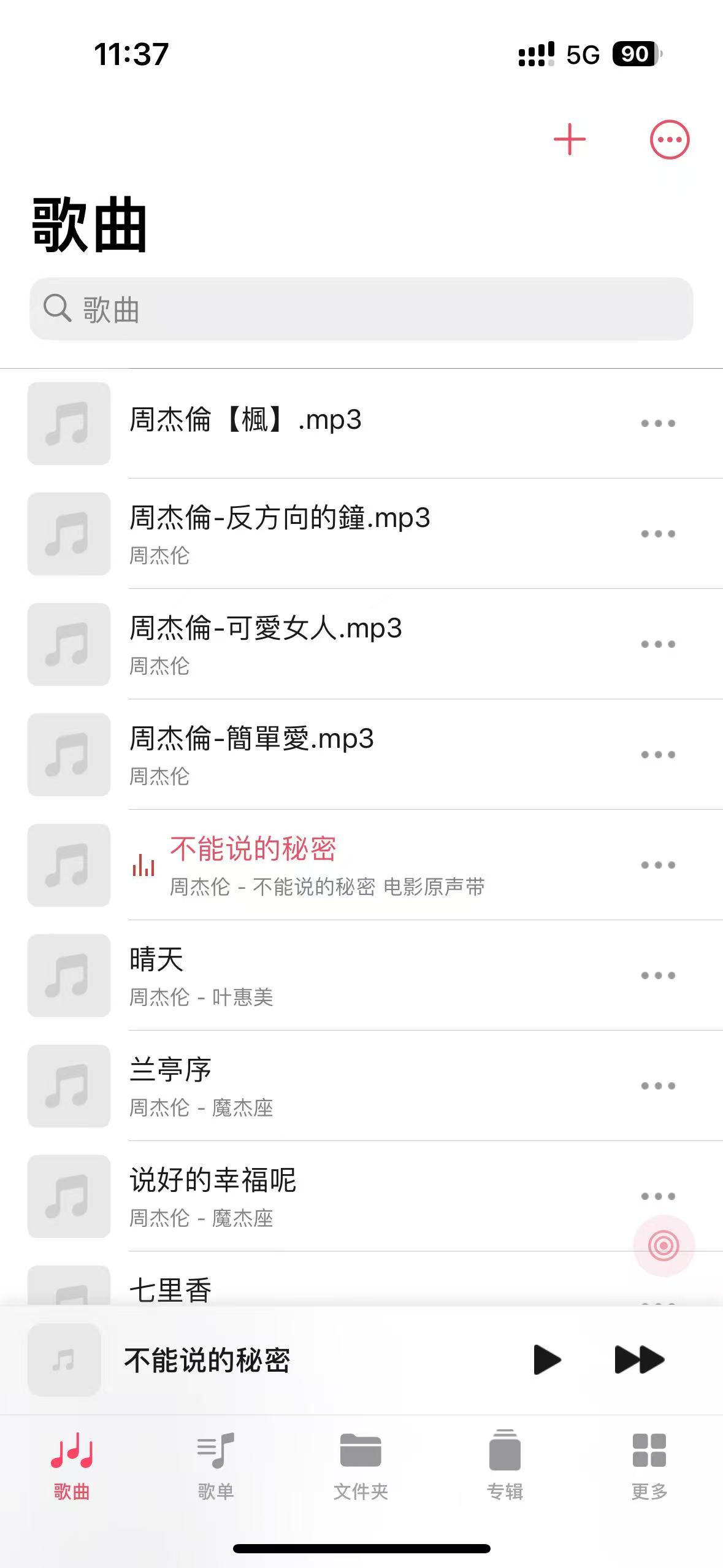The height and width of the screenshot is (1568, 723).
Task: Play 周杰倫【楓】.mp3
Action: [x=245, y=421]
